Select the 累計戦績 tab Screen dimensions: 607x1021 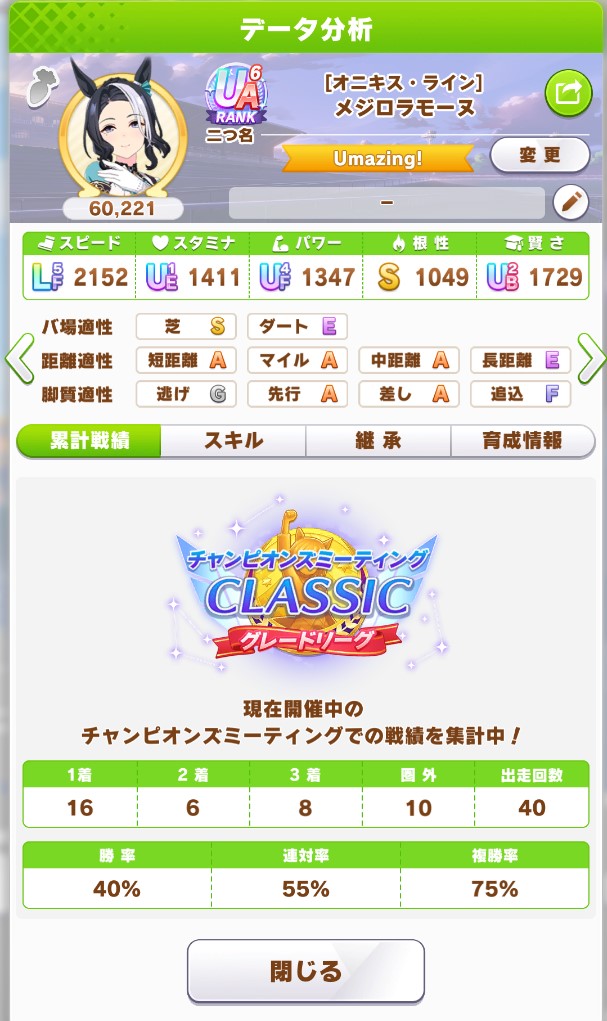point(89,440)
